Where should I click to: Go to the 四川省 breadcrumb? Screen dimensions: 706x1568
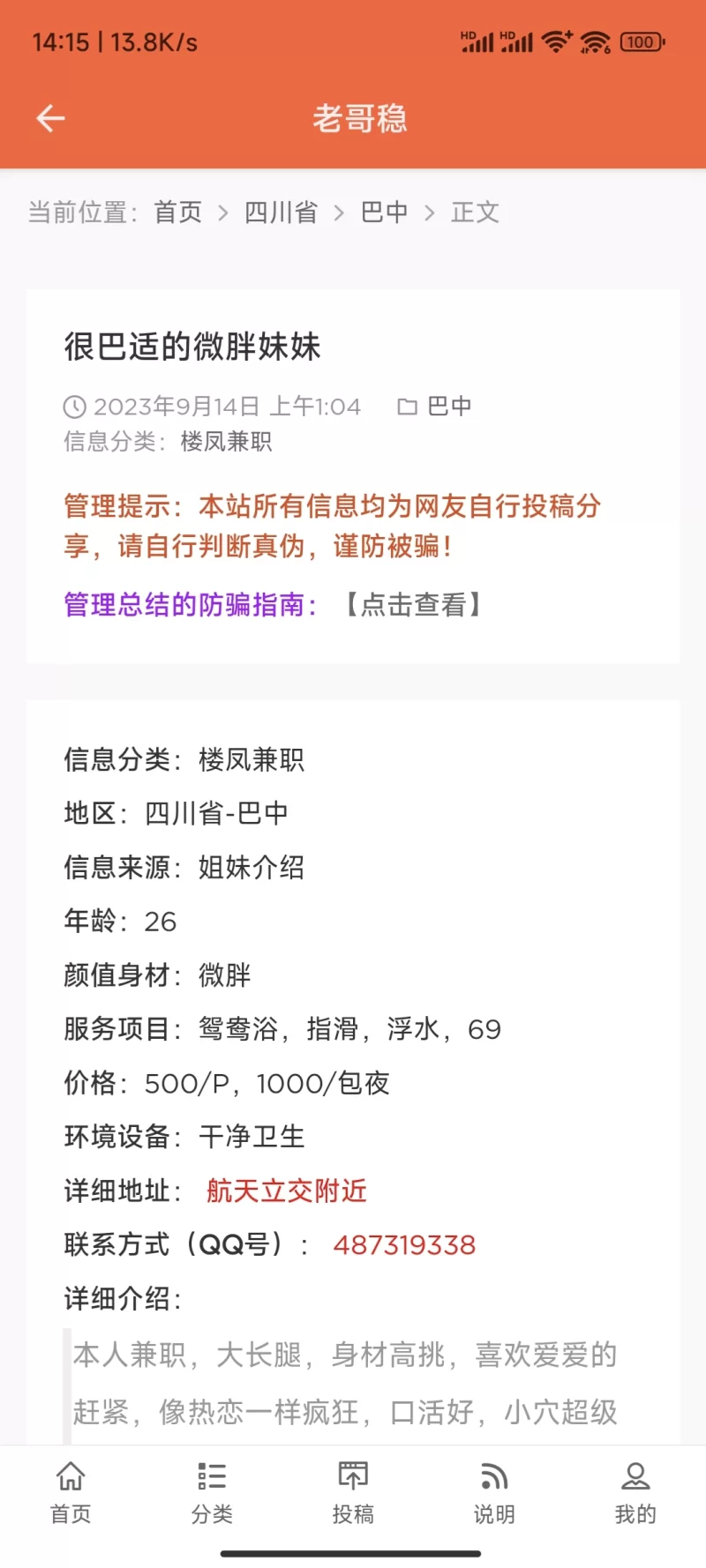pos(281,213)
